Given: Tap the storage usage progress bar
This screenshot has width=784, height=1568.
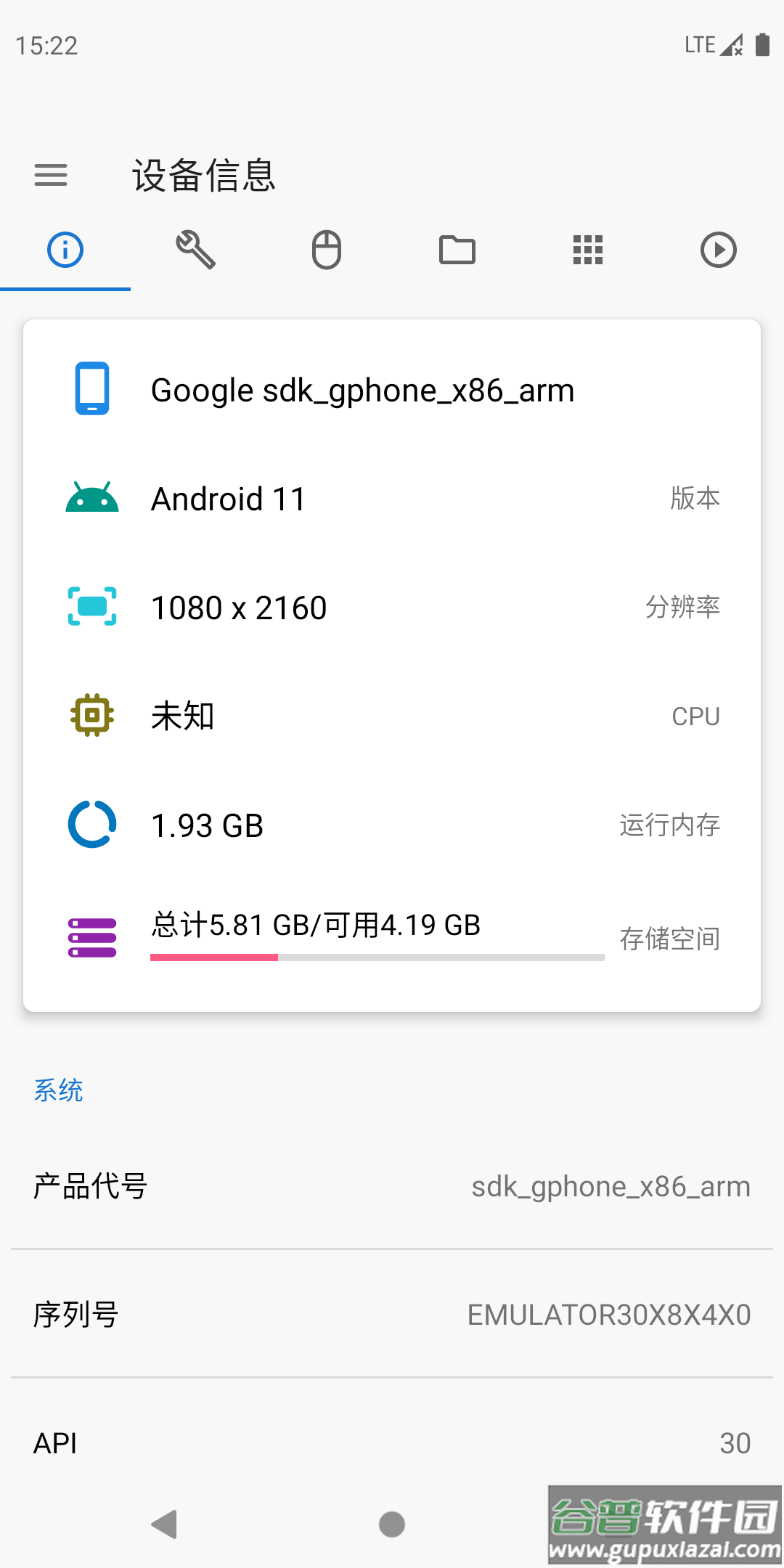Looking at the screenshot, I should (x=377, y=958).
